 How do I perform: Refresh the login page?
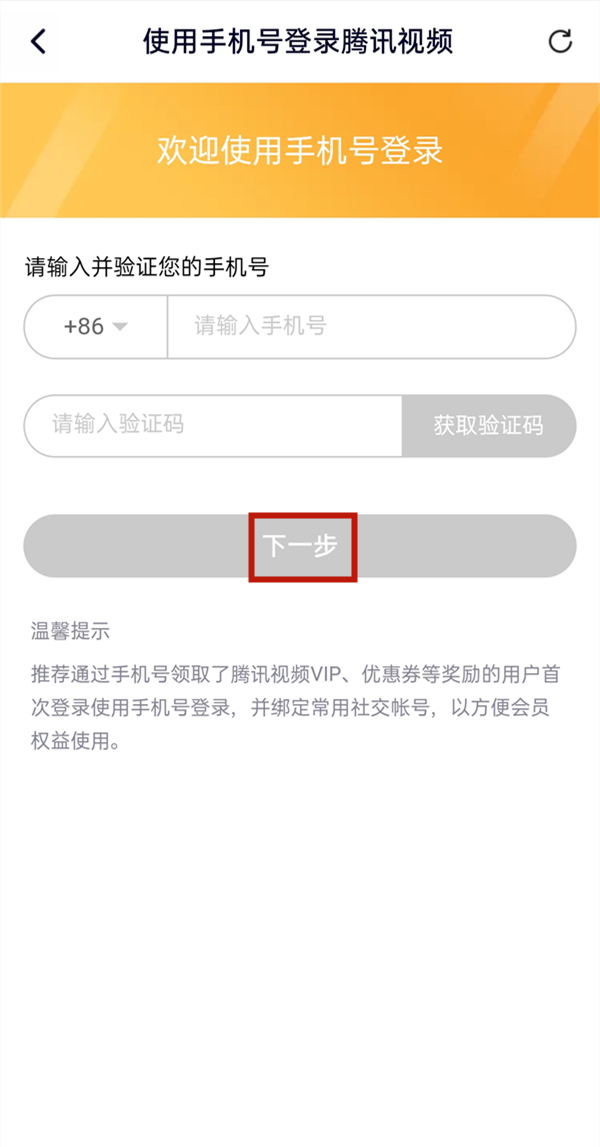[x=561, y=42]
